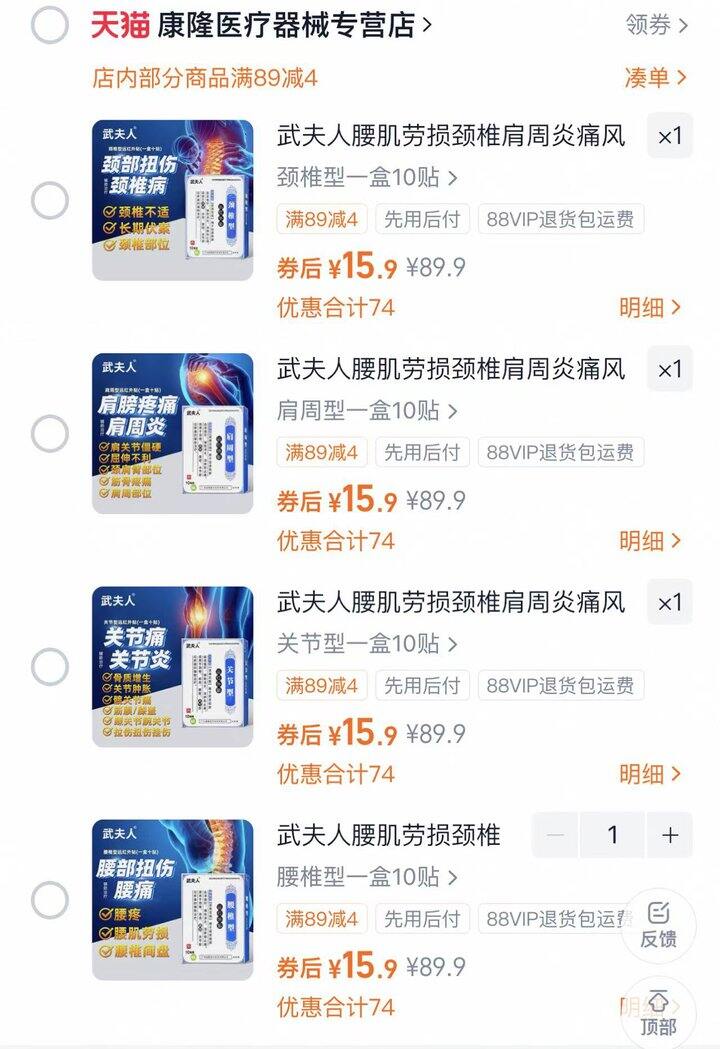This screenshot has height=1049, width=720.
Task: Check the 肩周型一盒10贴 item checkbox
Action: point(50,434)
